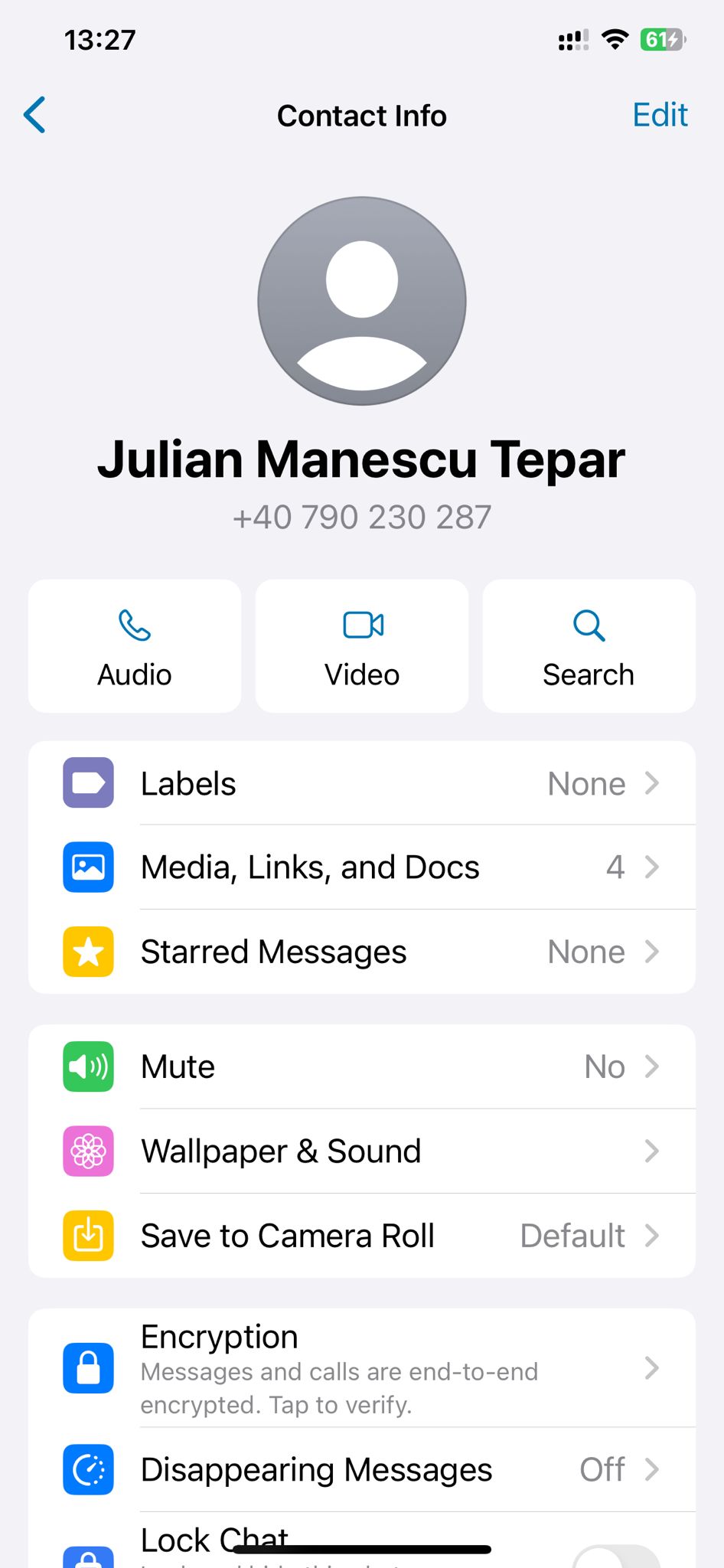Search within this chat
Viewport: 724px width, 1568px height.
pyautogui.click(x=589, y=646)
